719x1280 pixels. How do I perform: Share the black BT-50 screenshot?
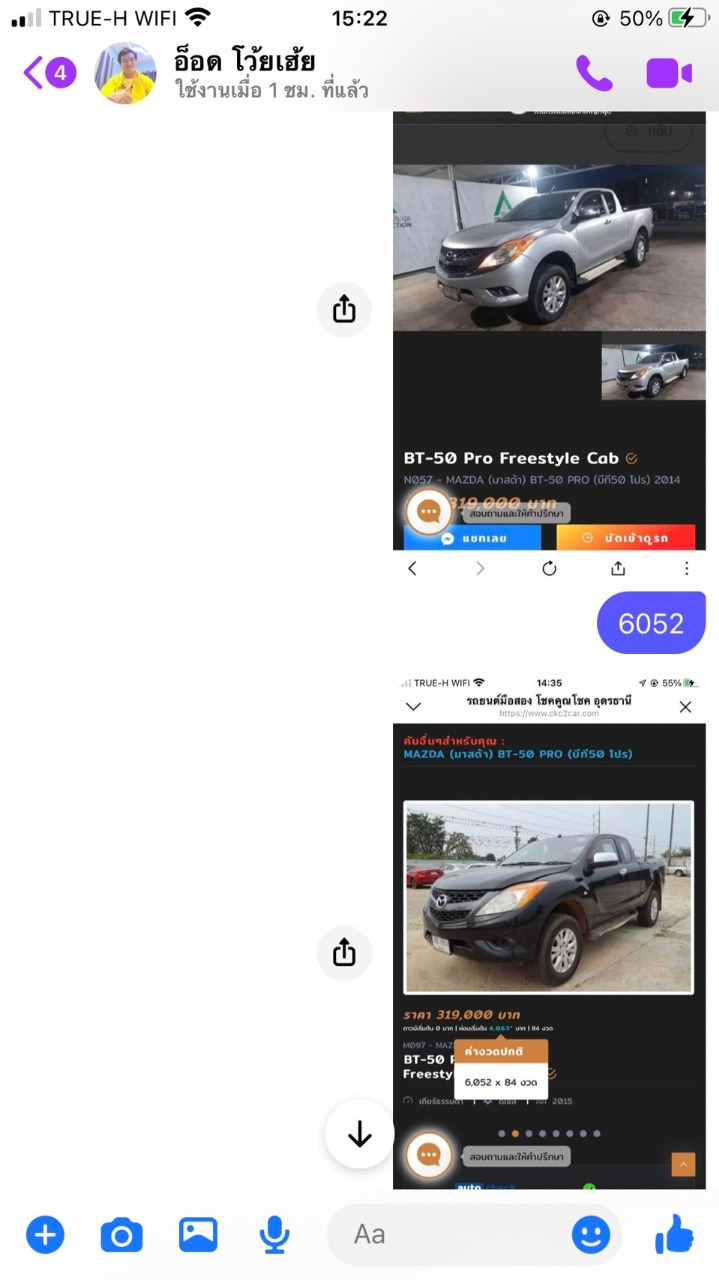coord(344,952)
